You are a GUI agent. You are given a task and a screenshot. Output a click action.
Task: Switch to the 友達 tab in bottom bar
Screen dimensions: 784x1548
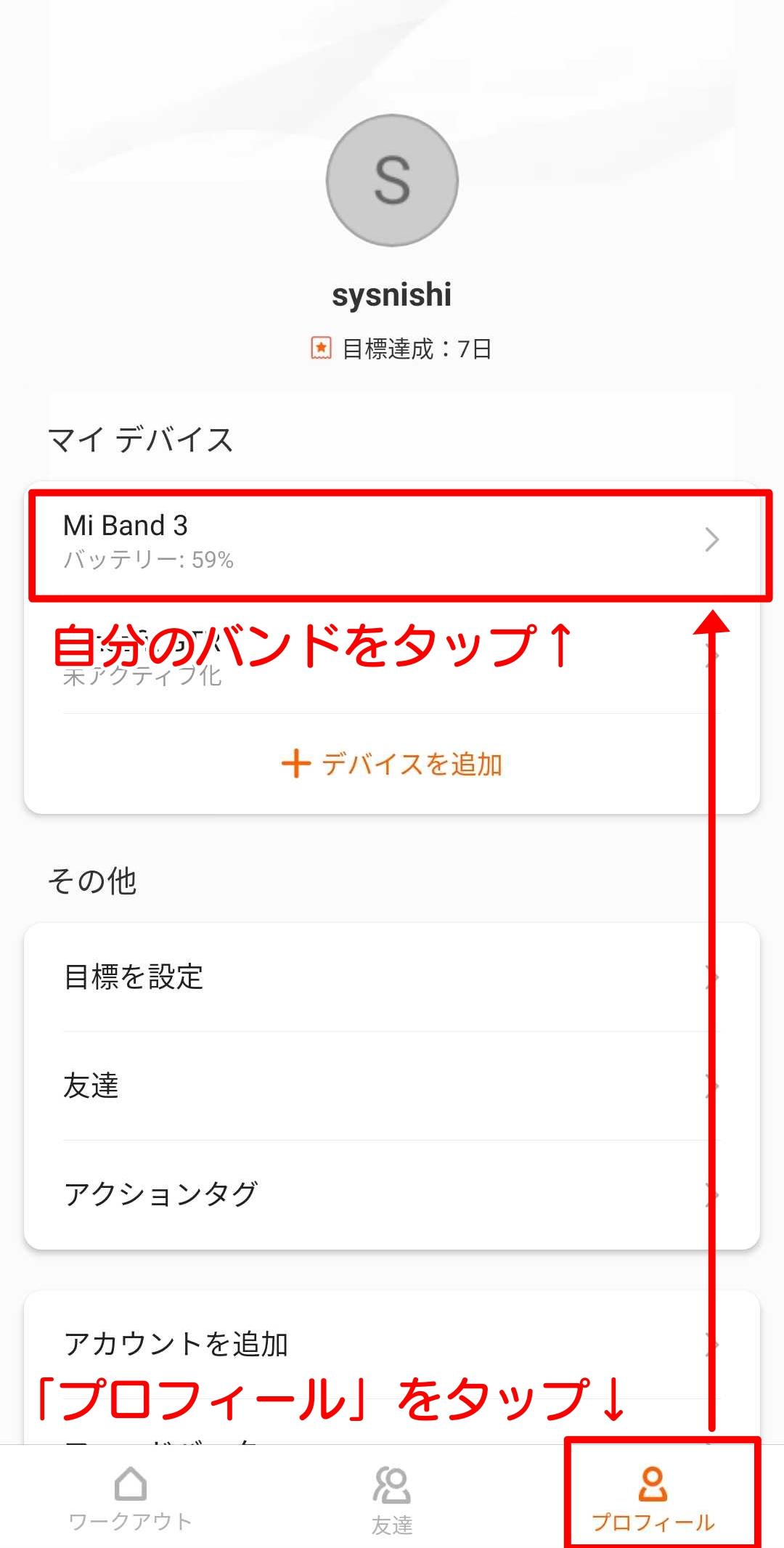click(x=392, y=1499)
